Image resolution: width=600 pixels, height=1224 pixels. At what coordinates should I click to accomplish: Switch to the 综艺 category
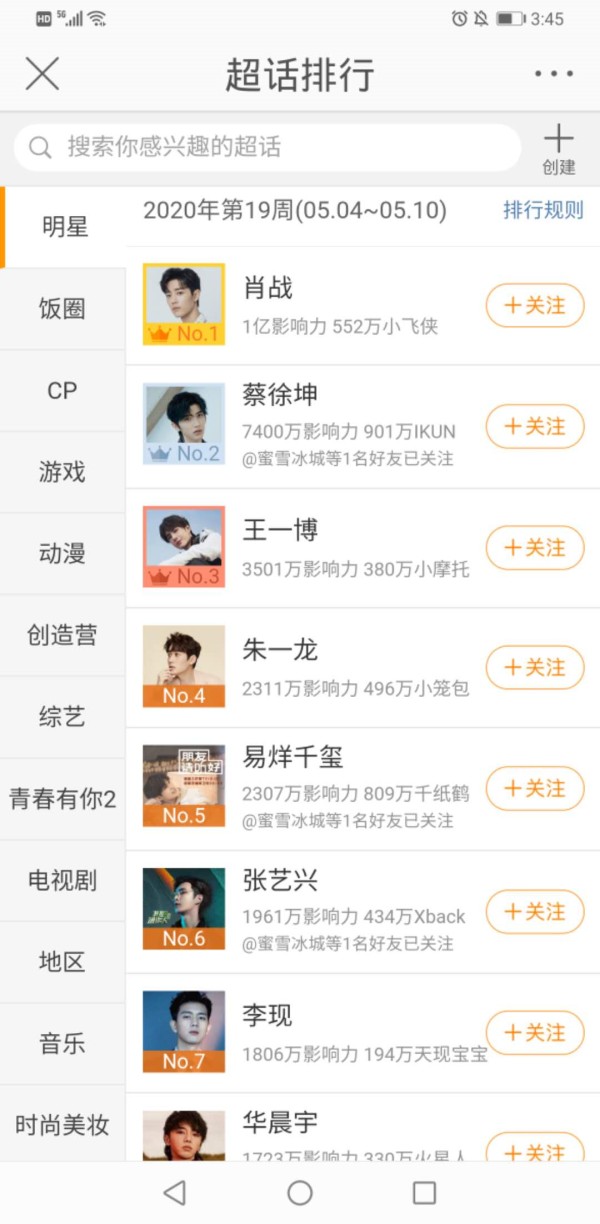[63, 717]
